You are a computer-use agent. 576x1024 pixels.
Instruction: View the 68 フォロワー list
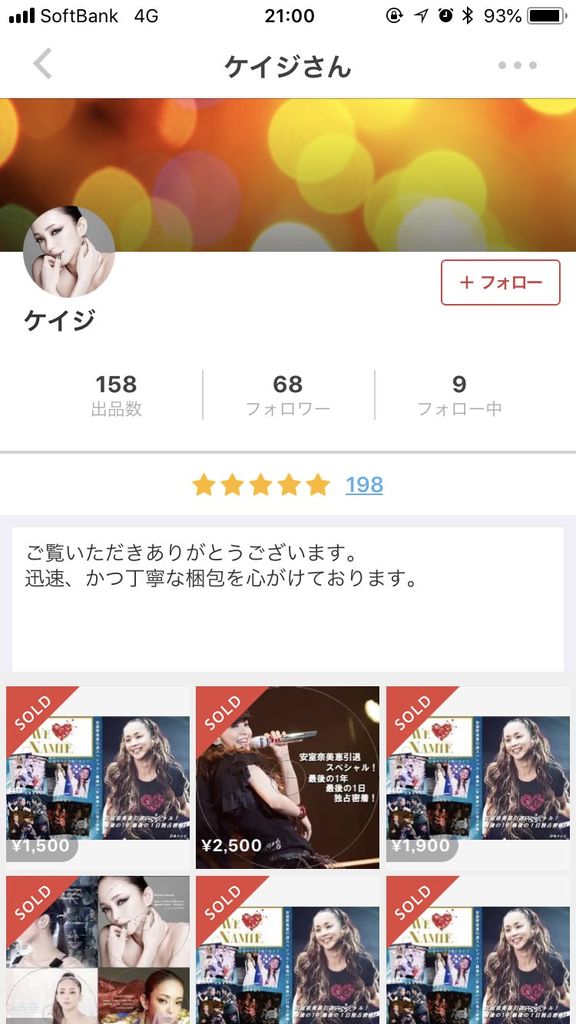tap(288, 395)
